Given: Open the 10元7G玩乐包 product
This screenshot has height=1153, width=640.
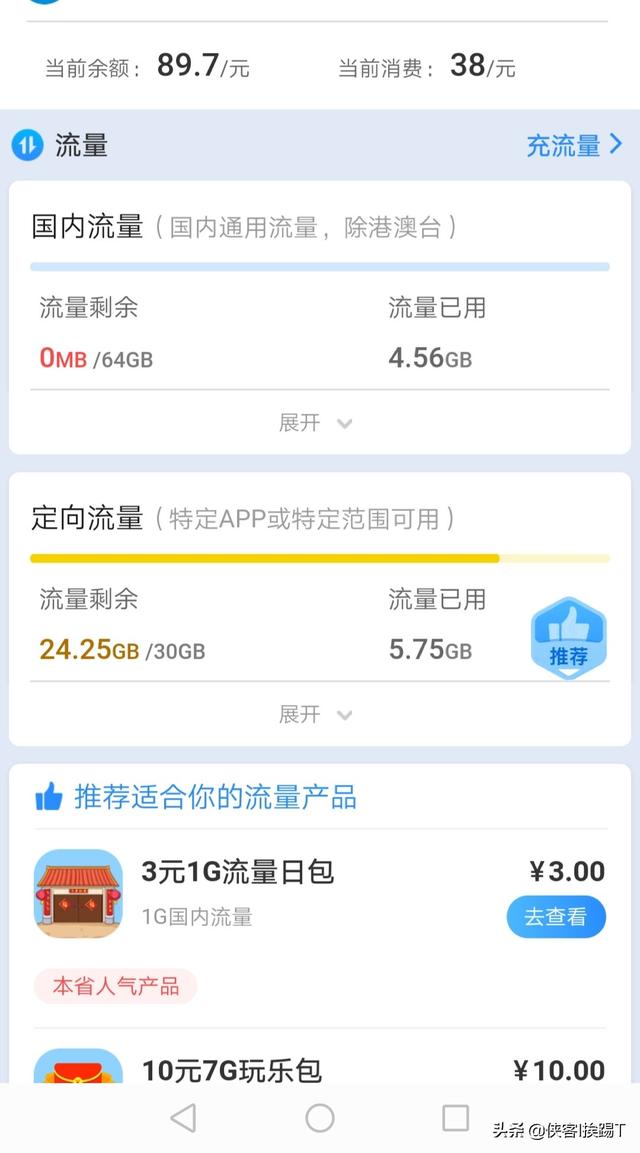Looking at the screenshot, I should pyautogui.click(x=232, y=1070).
